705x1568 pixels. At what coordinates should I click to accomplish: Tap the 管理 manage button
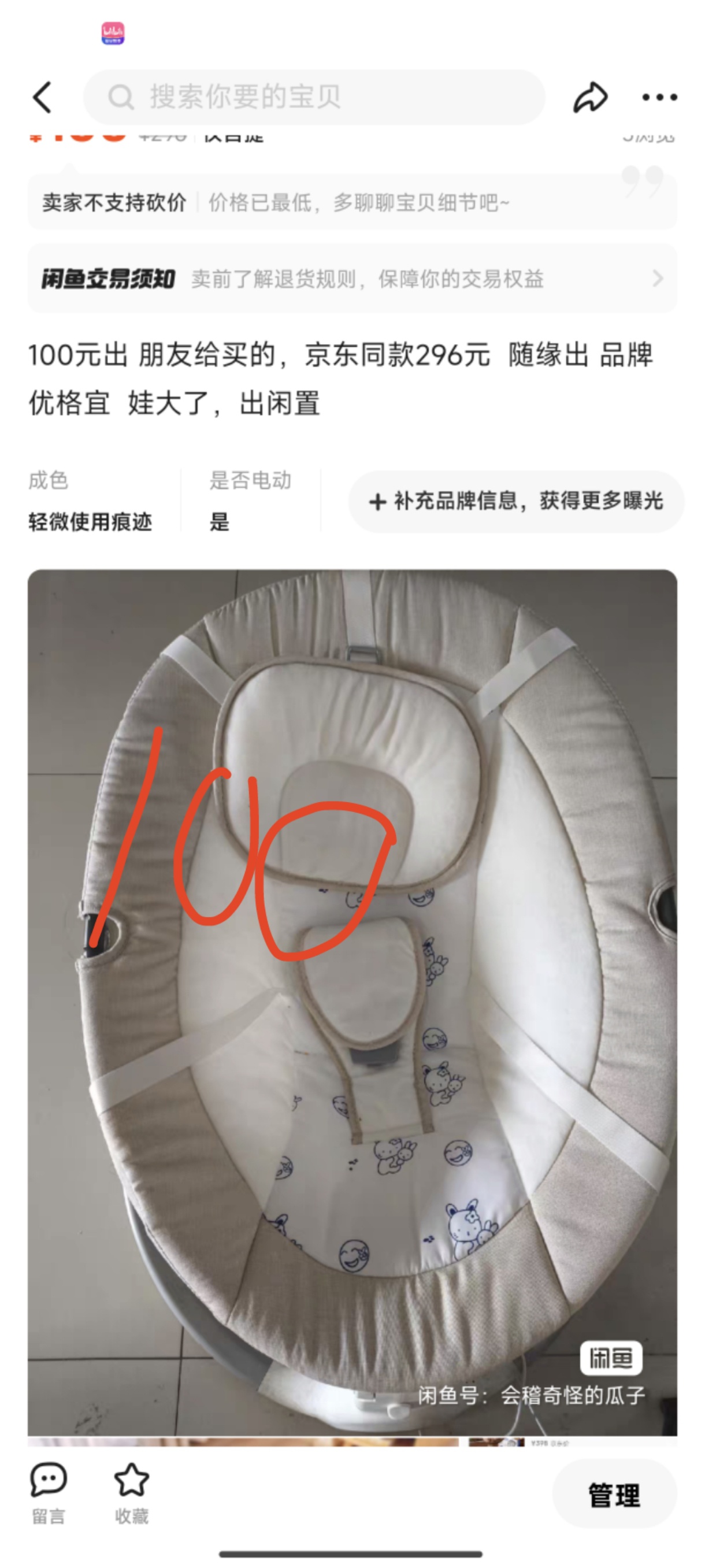pos(614,1495)
